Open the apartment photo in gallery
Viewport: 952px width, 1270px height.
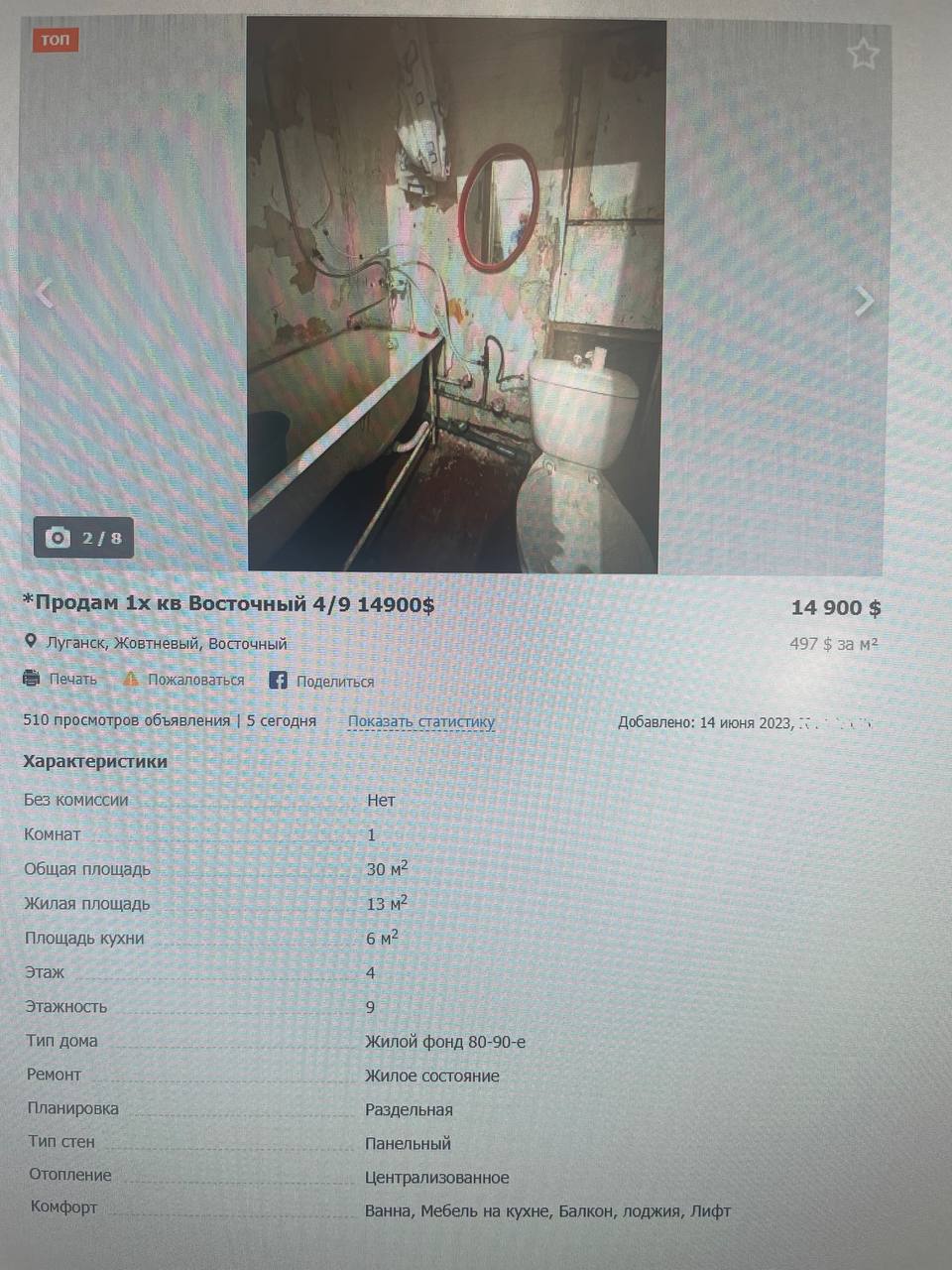click(x=455, y=295)
